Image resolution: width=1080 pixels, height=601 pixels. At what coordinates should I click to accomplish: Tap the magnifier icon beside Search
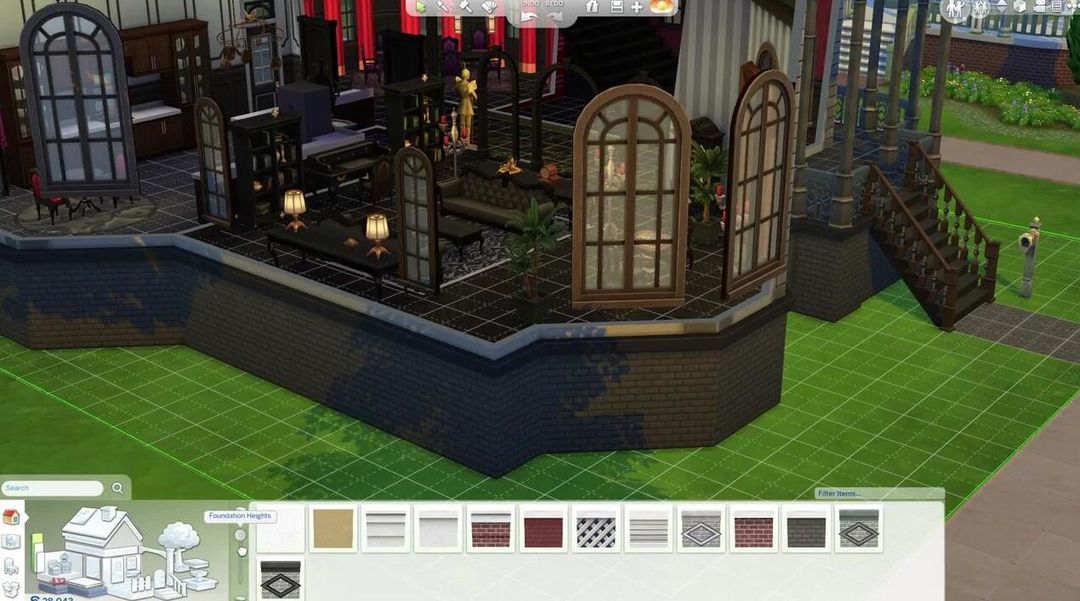coord(118,488)
